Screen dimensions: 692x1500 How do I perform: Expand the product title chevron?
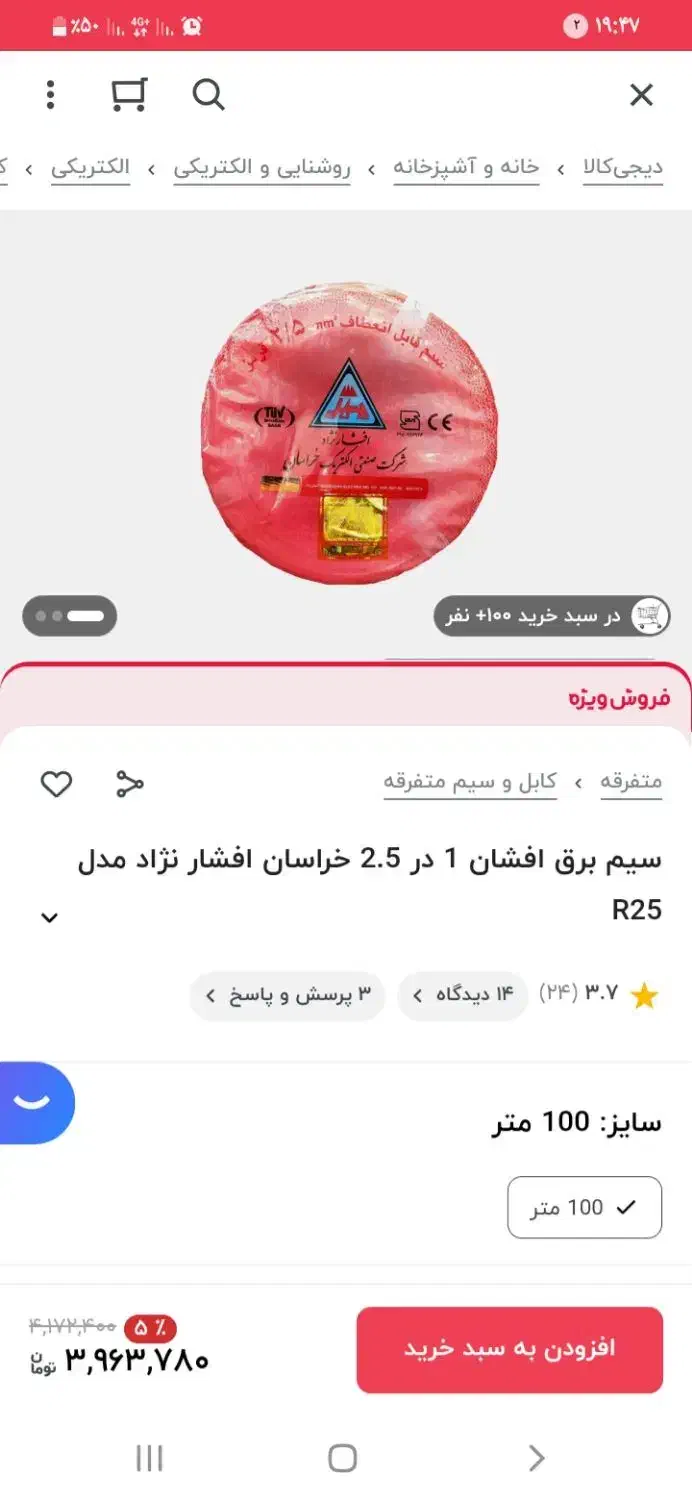(x=49, y=918)
